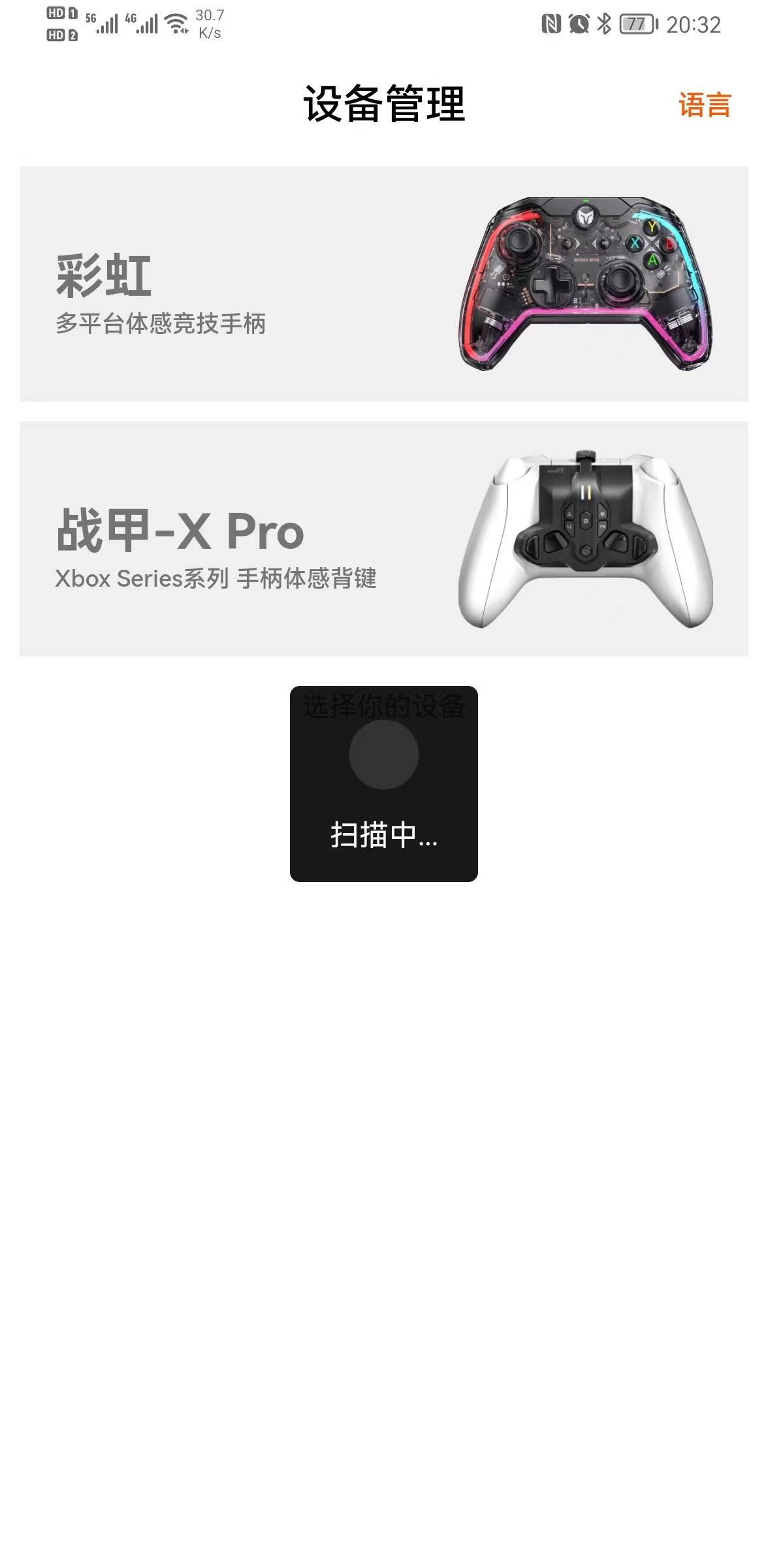The width and height of the screenshot is (768, 1568).
Task: Open the 语言 language option
Action: [705, 105]
